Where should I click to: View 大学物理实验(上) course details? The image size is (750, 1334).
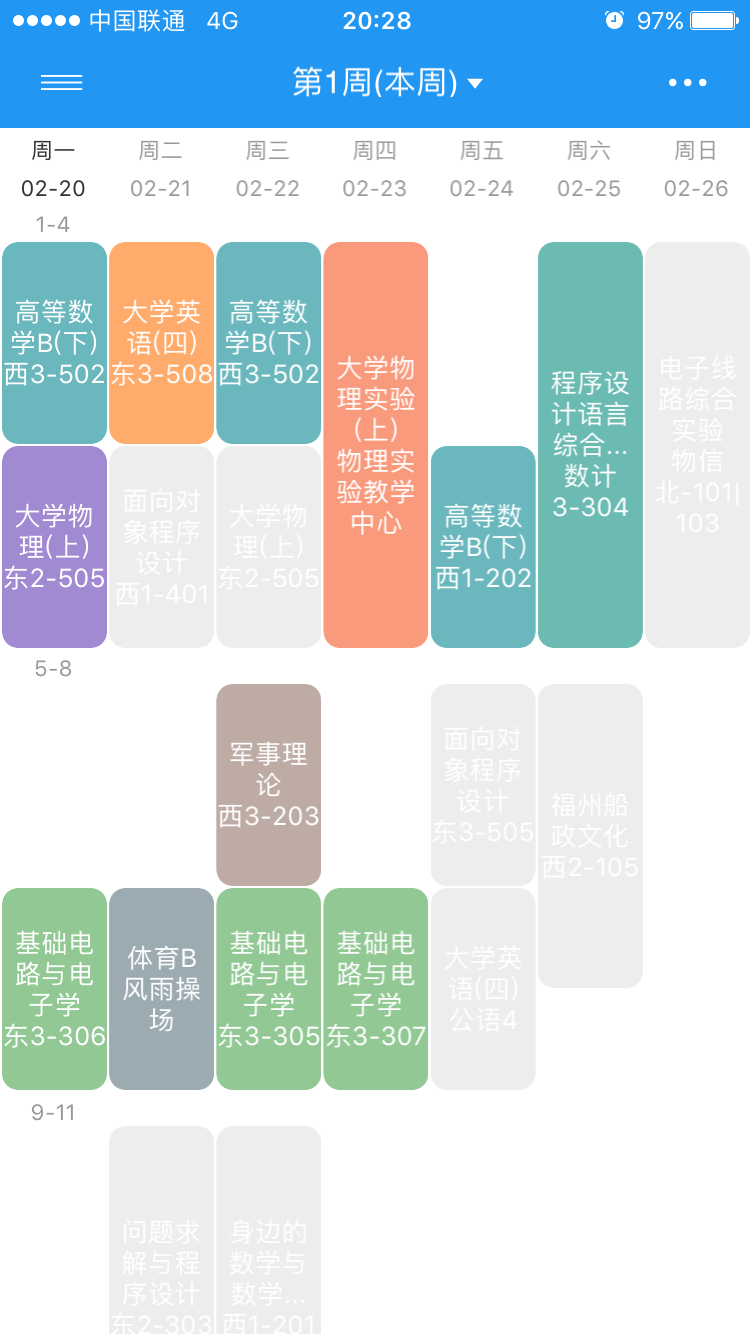(x=376, y=445)
